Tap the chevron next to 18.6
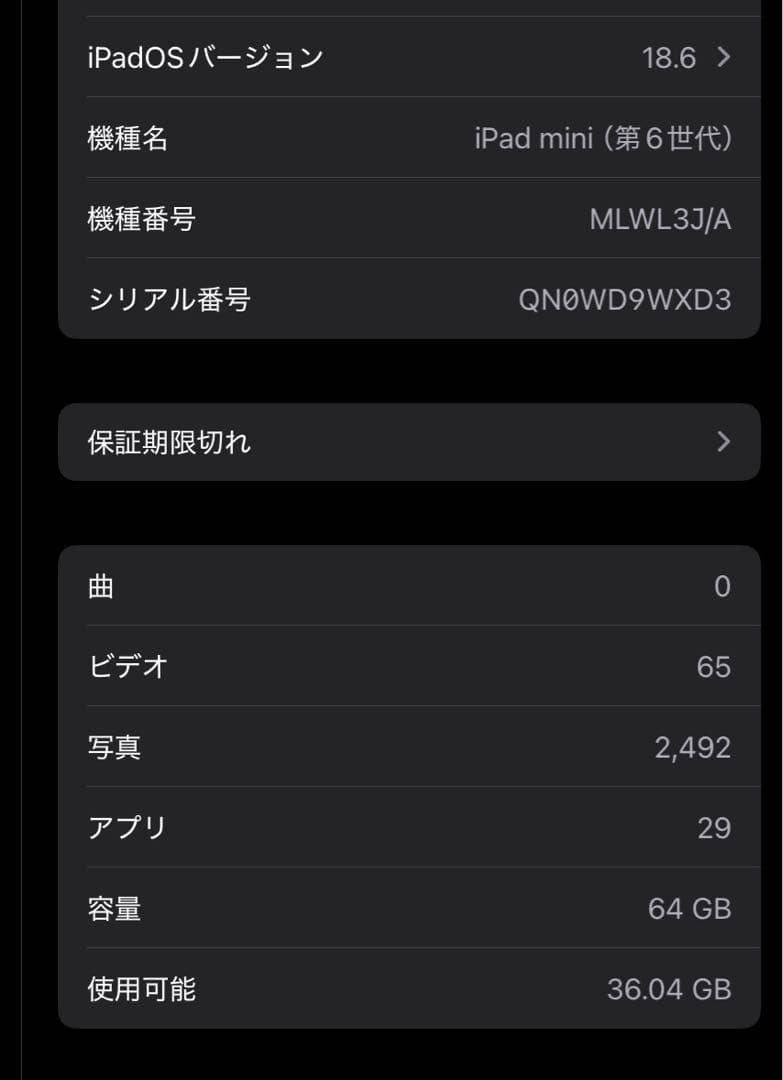783x1080 pixels. (722, 57)
